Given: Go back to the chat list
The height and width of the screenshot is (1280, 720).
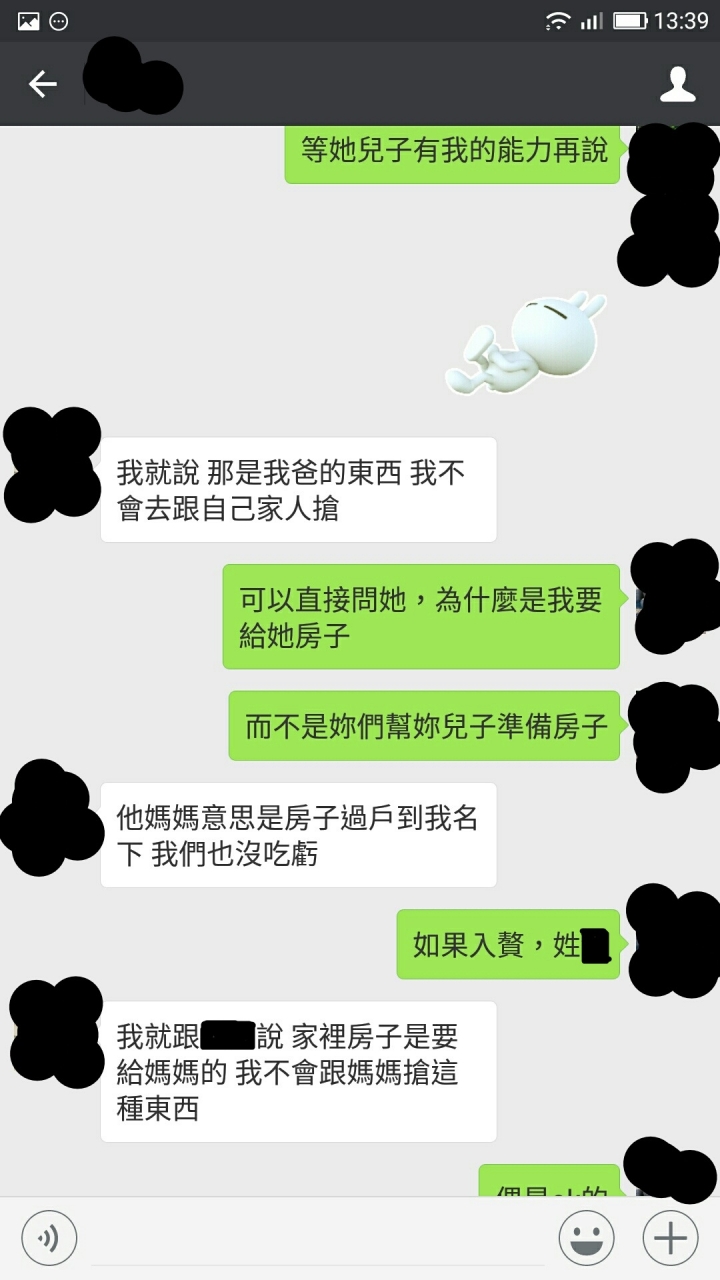Looking at the screenshot, I should click(42, 85).
